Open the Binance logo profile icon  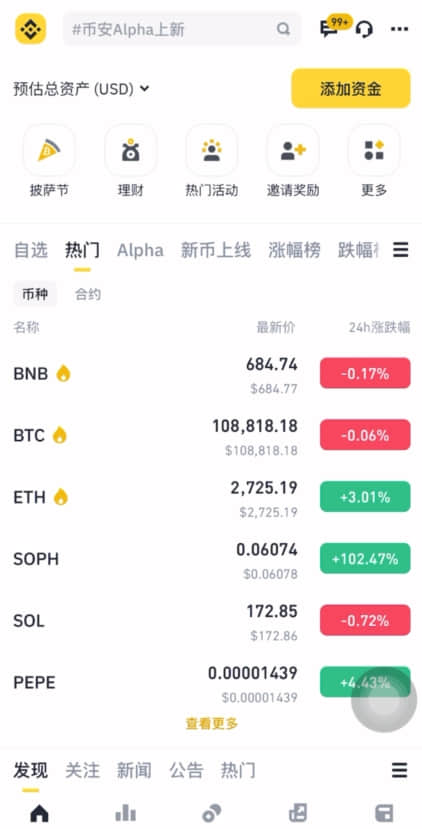[31, 29]
